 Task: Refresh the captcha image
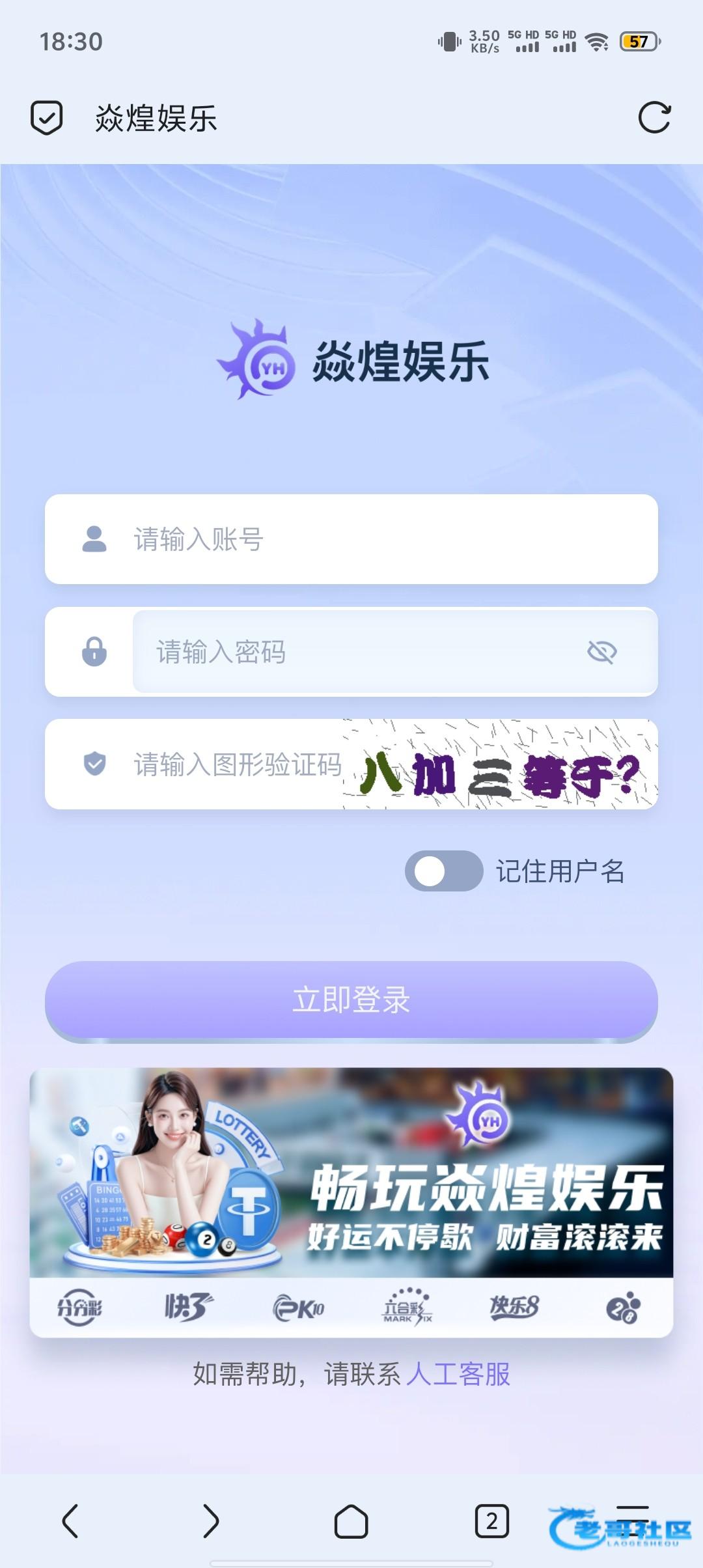pyautogui.click(x=500, y=764)
